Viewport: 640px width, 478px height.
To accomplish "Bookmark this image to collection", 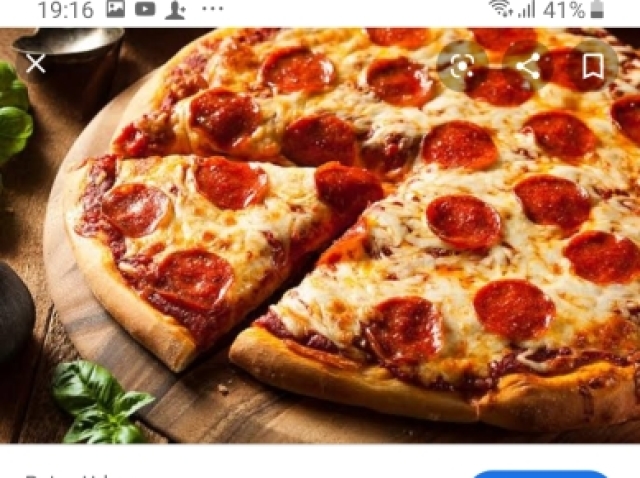I will click(593, 66).
